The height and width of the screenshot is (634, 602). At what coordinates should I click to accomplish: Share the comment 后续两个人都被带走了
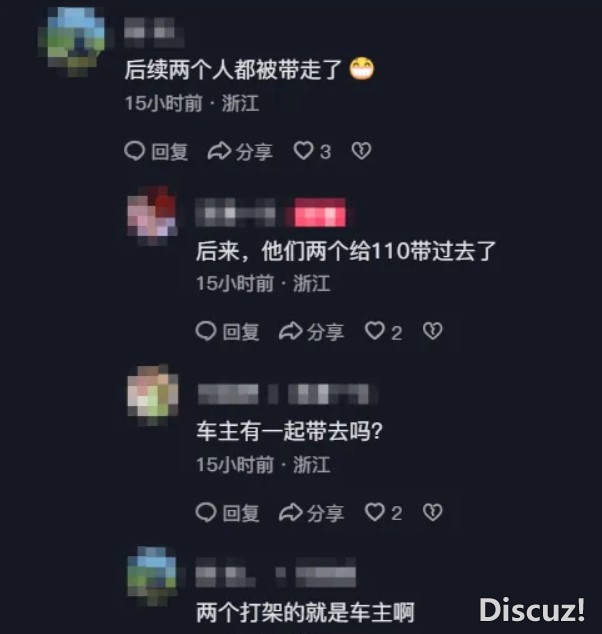pyautogui.click(x=240, y=151)
